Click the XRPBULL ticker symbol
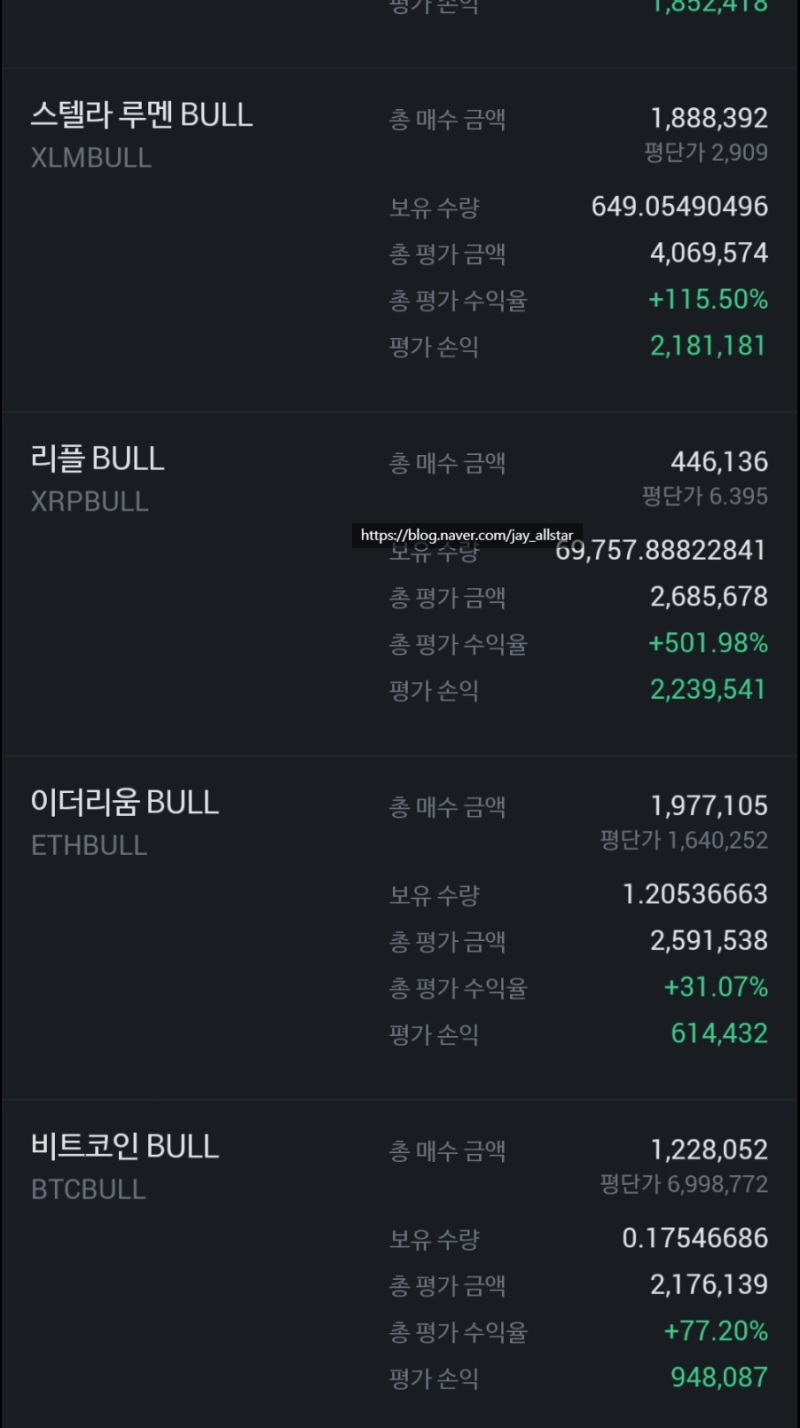 click(x=91, y=501)
